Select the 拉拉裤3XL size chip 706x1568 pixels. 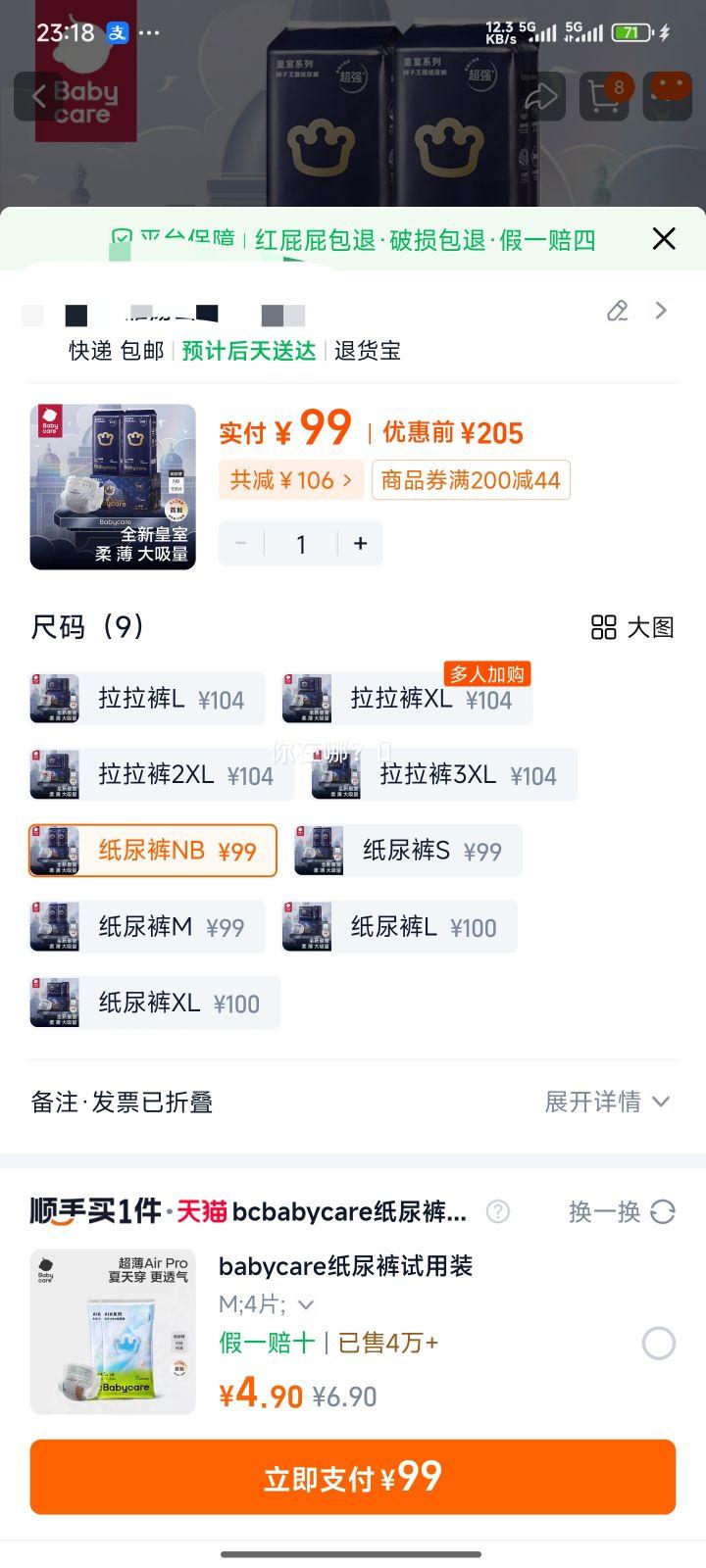443,775
